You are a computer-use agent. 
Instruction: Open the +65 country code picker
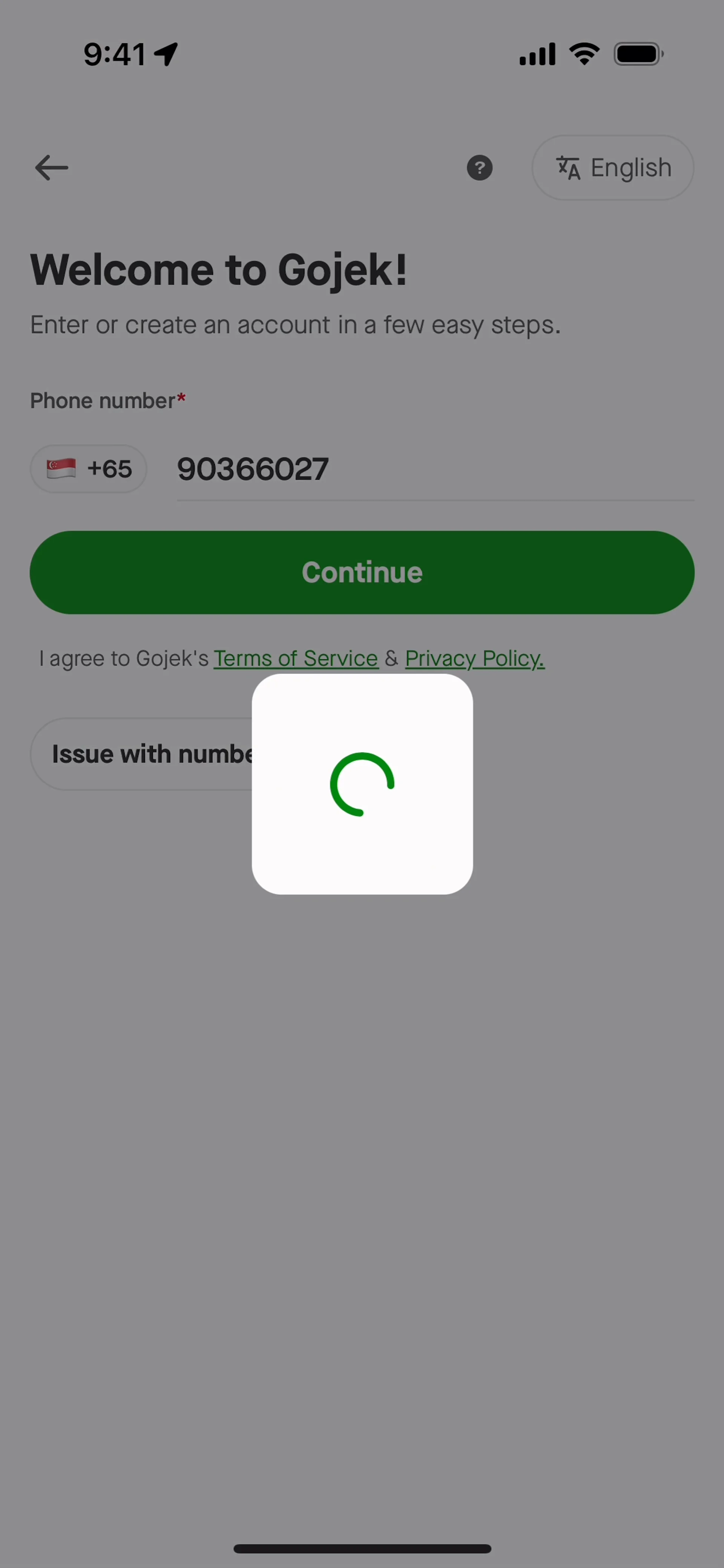coord(88,469)
